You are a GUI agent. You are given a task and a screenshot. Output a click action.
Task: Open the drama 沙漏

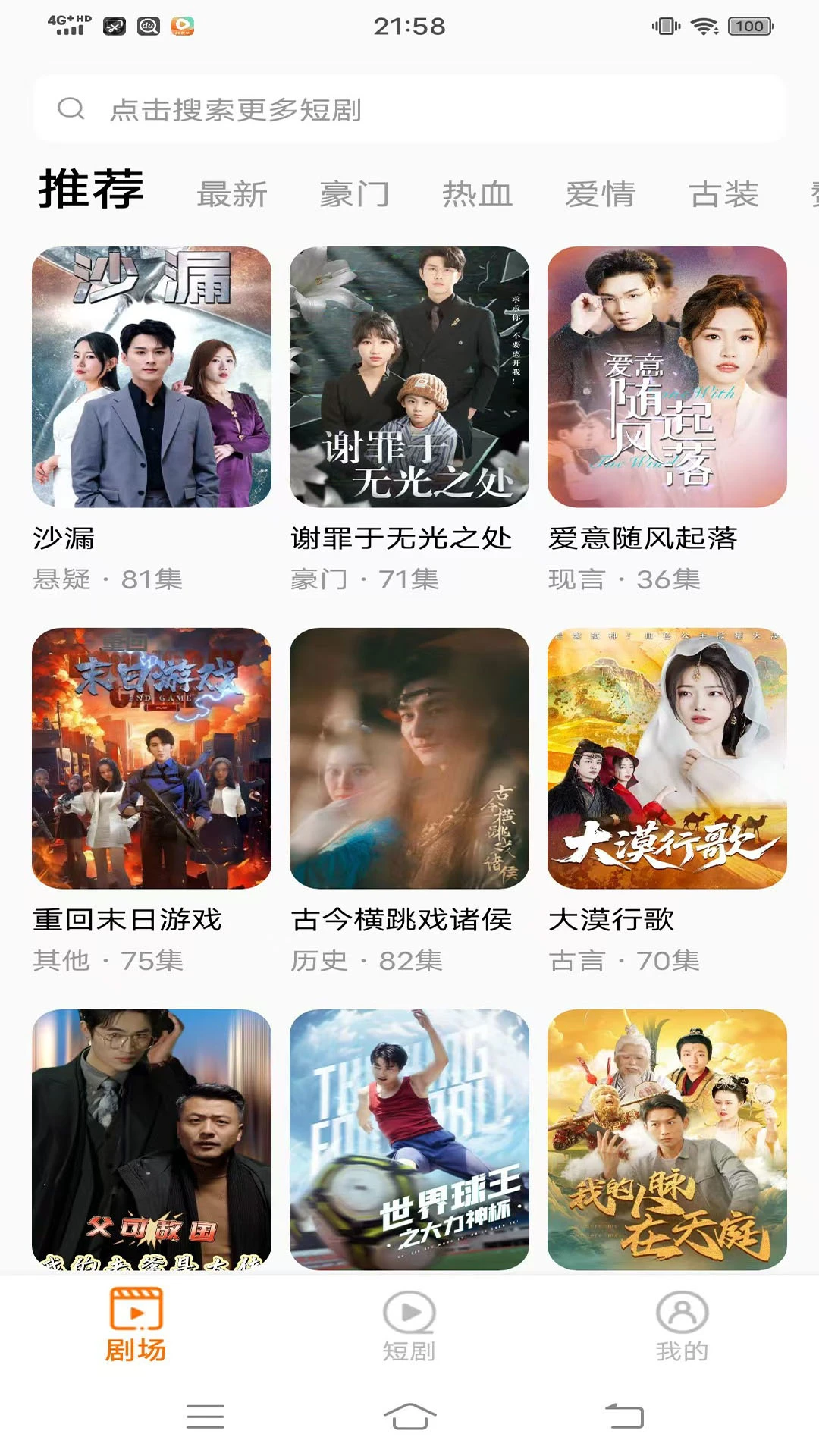click(152, 377)
